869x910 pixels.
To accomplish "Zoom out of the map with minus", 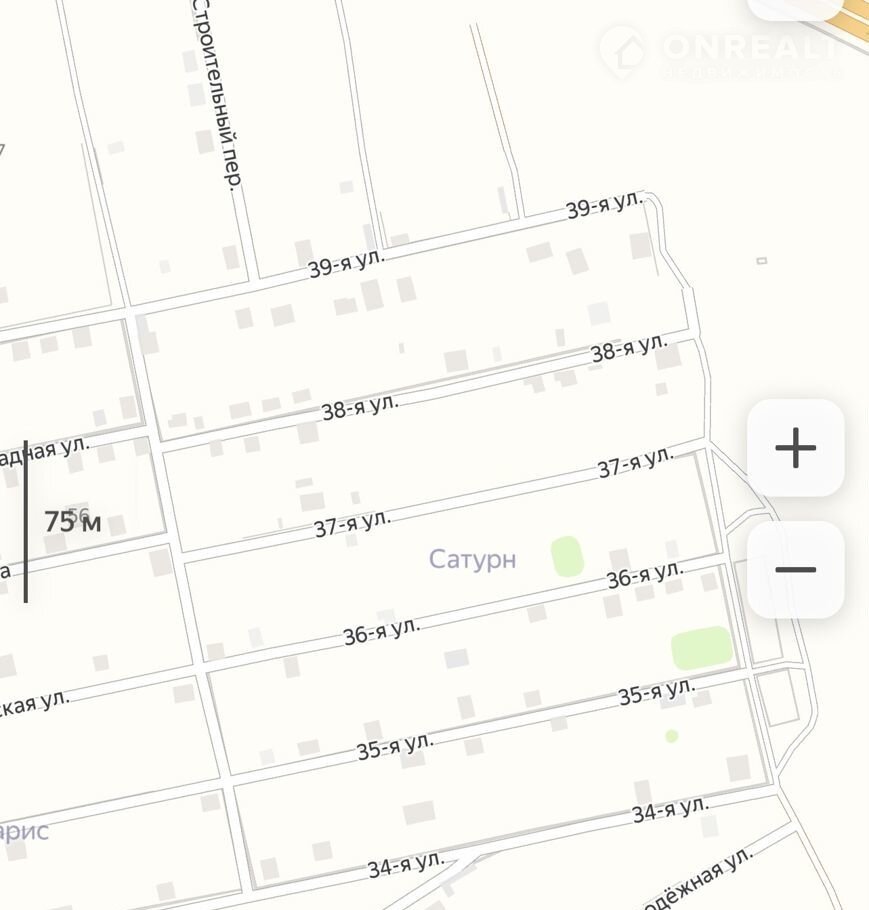I will pyautogui.click(x=795, y=569).
